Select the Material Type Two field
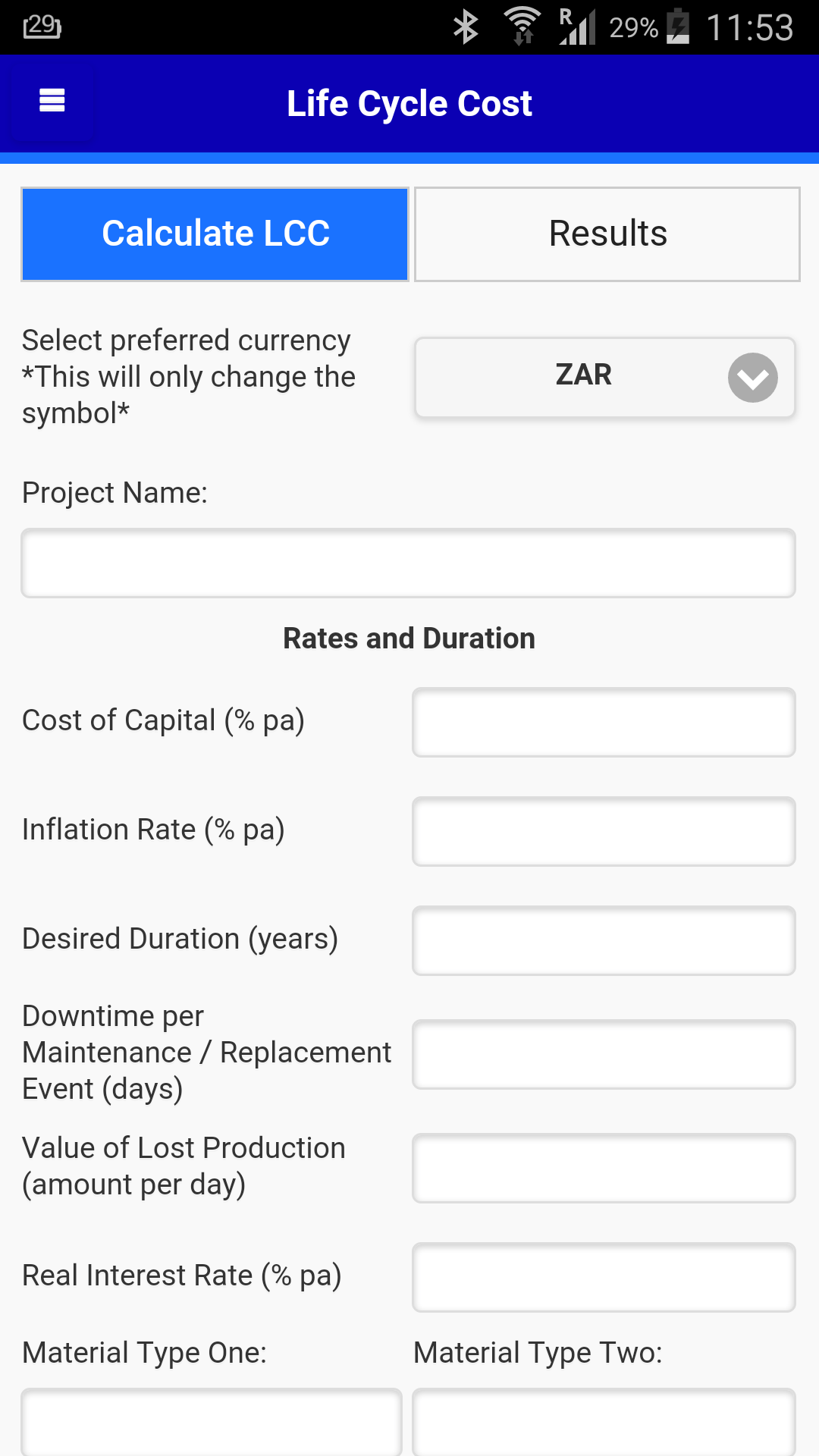Image resolution: width=819 pixels, height=1456 pixels. tap(604, 1423)
